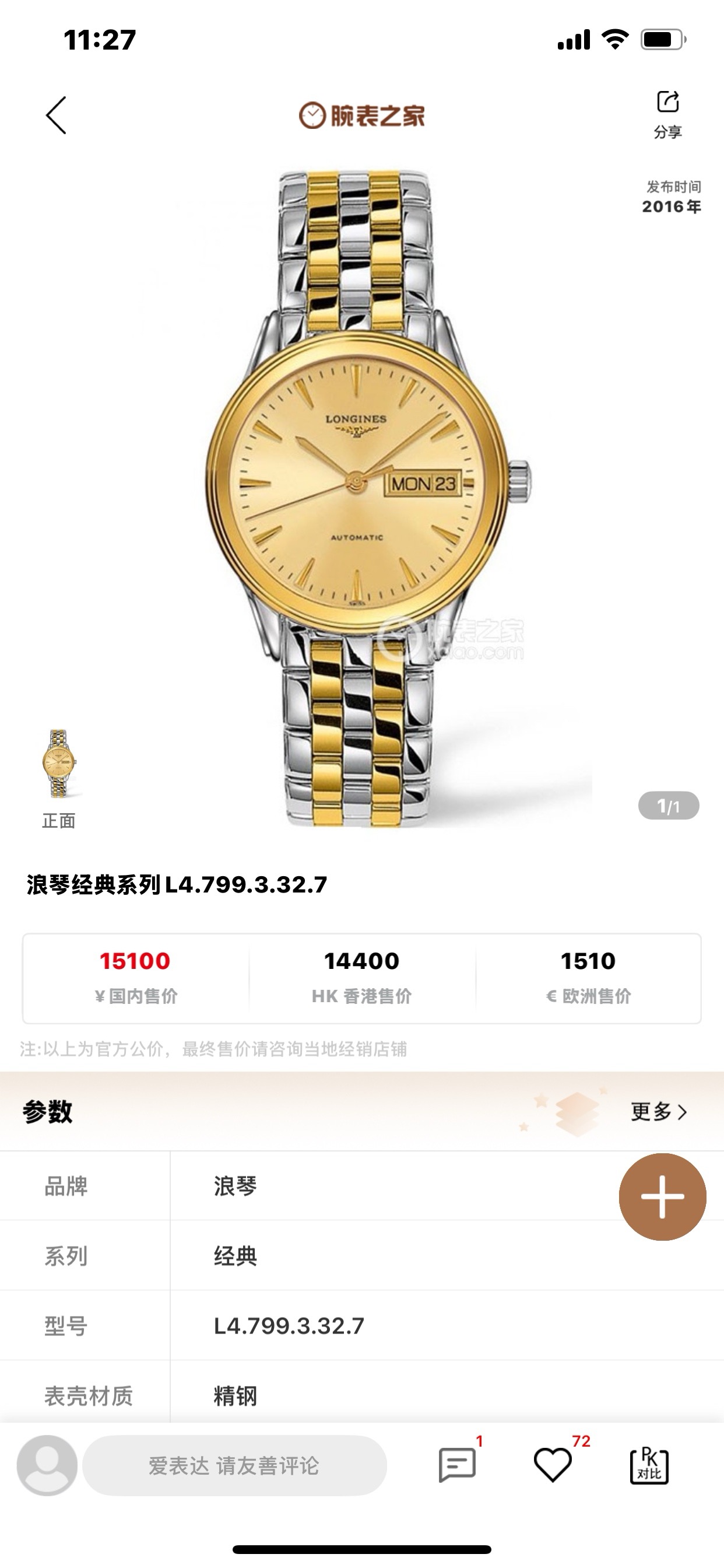Open 更多 to see full parameters
The image size is (724, 1568).
658,1111
